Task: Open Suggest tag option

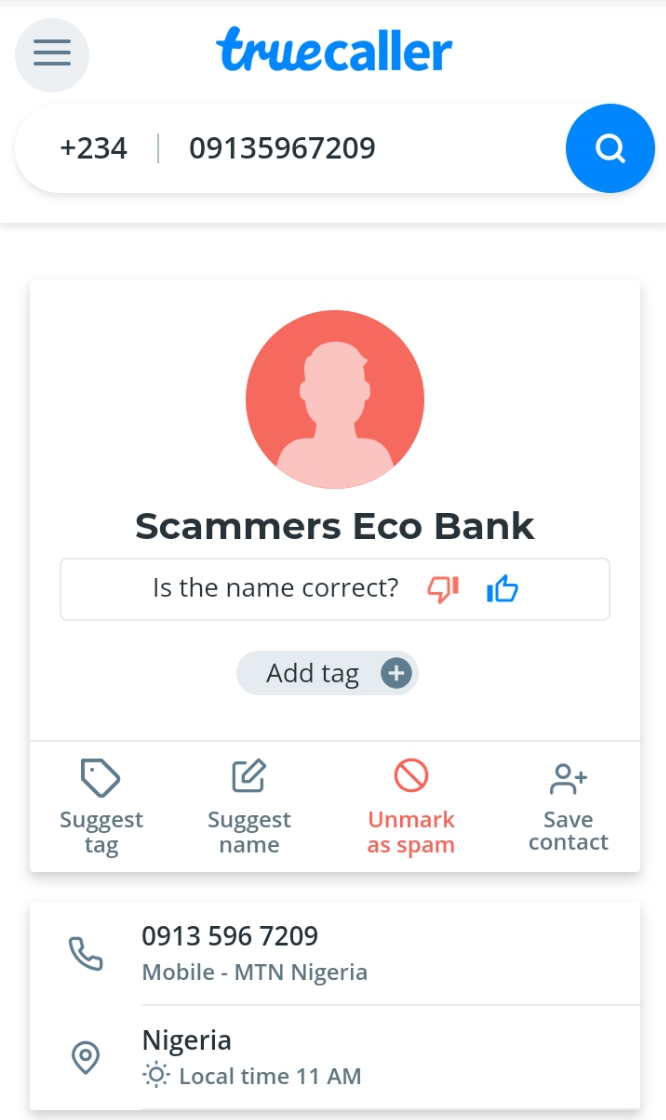Action: click(101, 807)
